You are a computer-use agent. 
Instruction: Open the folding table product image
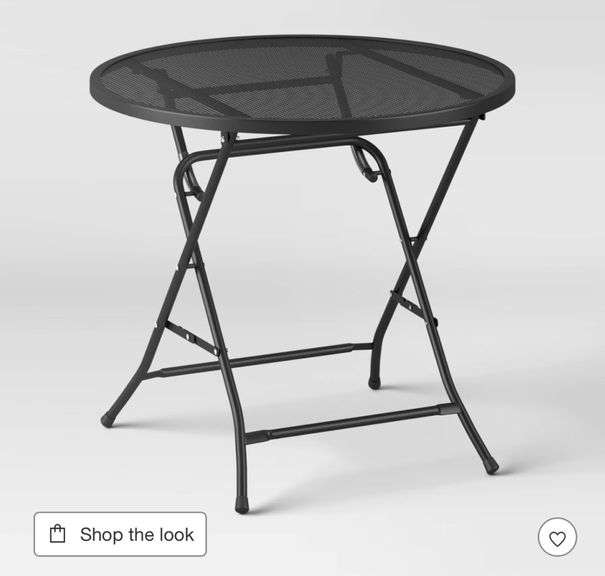coord(300,250)
